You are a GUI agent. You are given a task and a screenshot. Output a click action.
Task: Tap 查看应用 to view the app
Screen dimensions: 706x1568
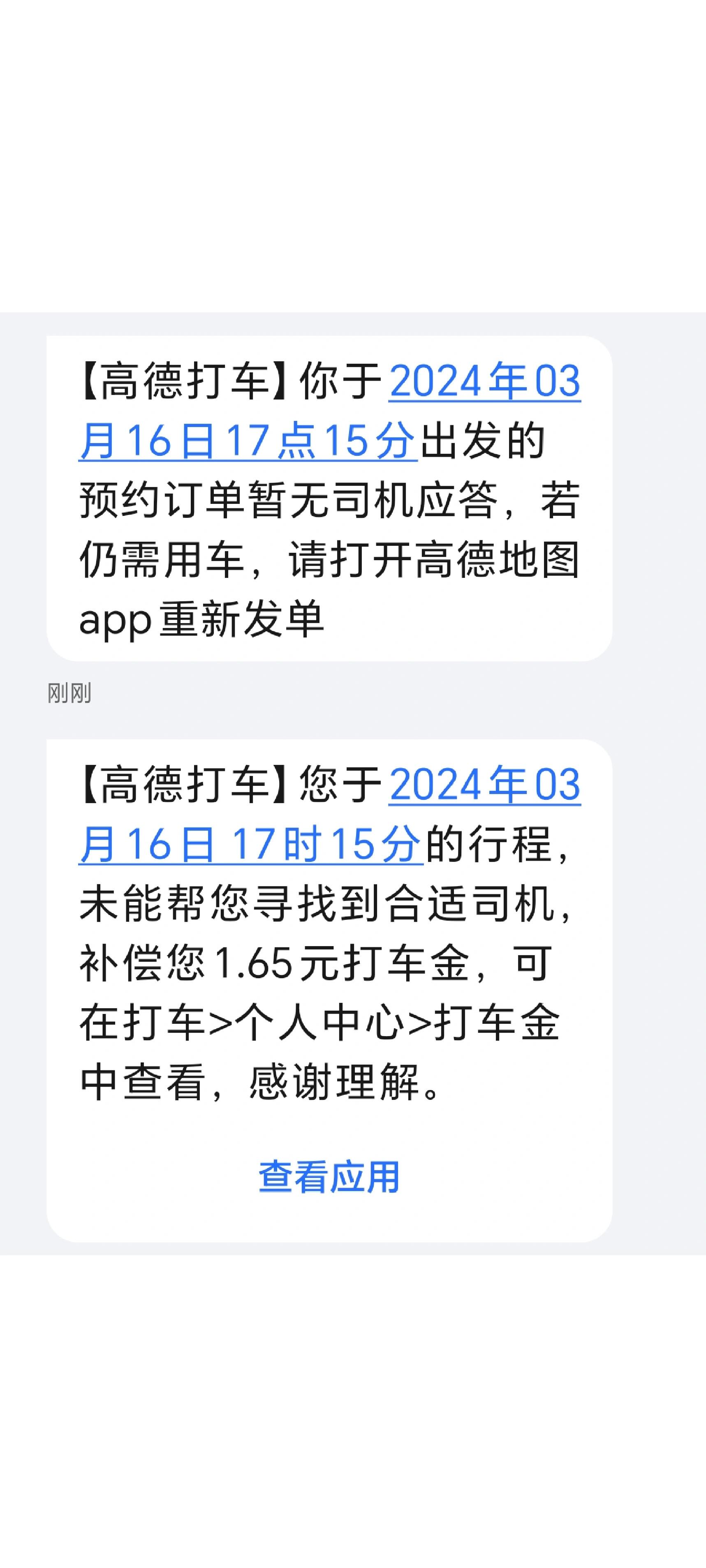click(329, 1176)
